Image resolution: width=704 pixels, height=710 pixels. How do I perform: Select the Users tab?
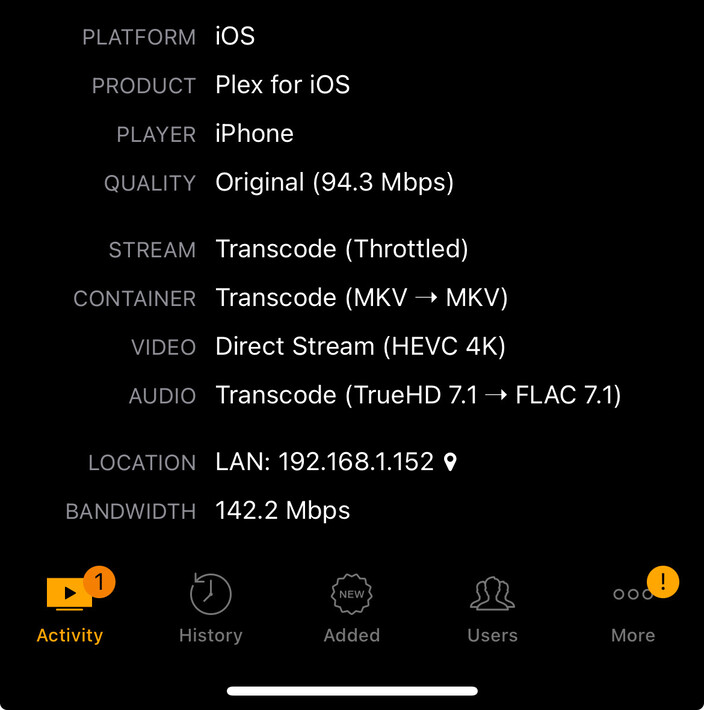coord(492,607)
